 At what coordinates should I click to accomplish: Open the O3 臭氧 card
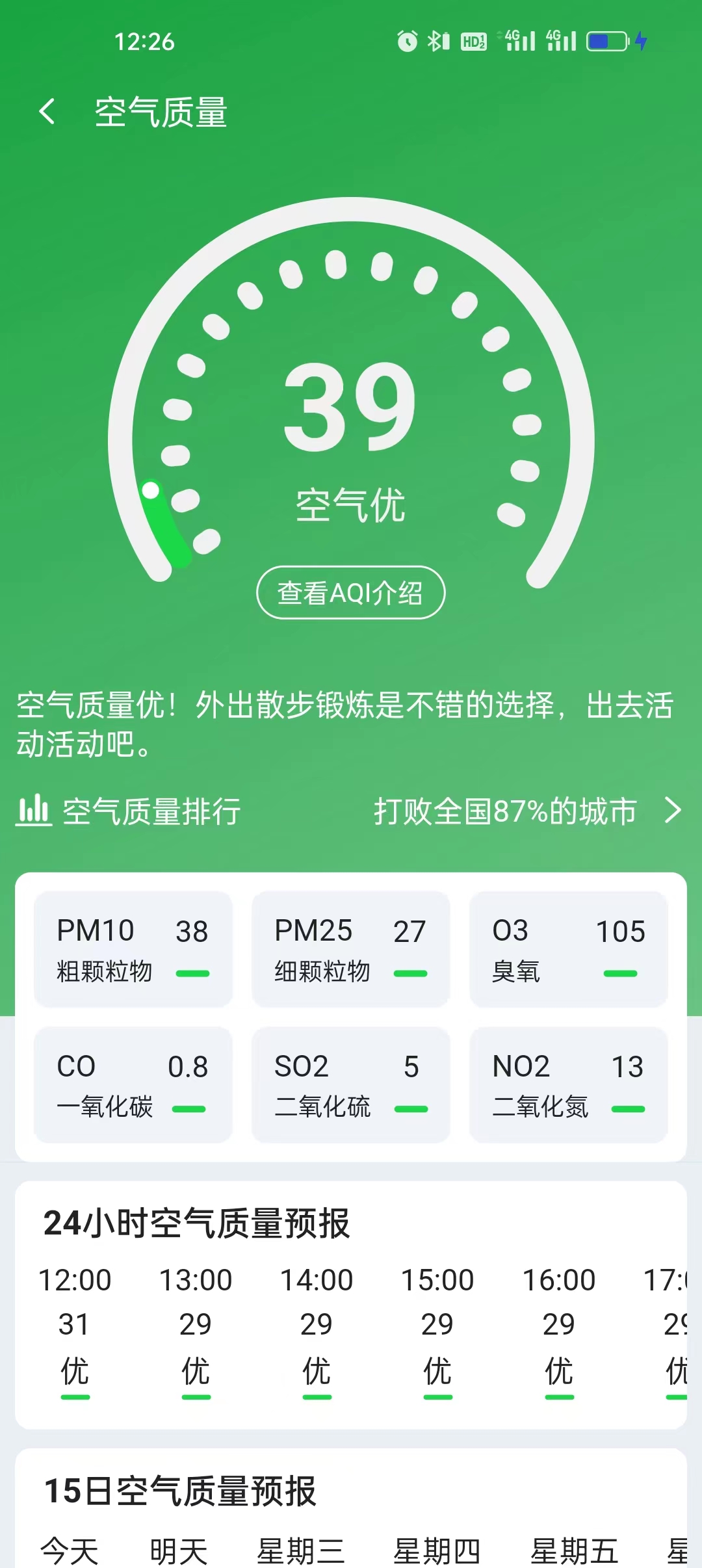point(568,949)
